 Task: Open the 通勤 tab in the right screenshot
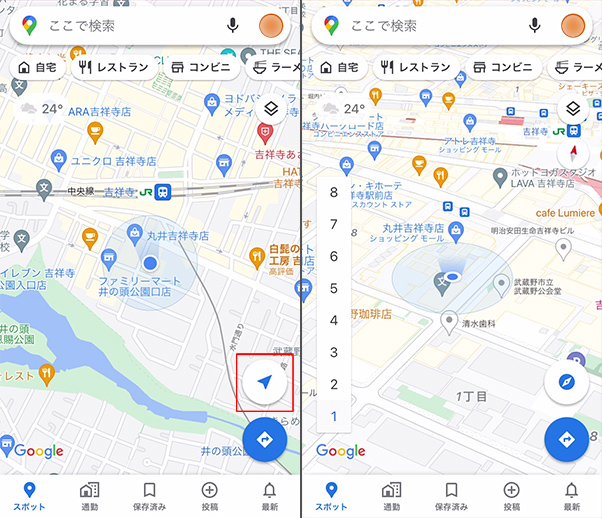[390, 495]
